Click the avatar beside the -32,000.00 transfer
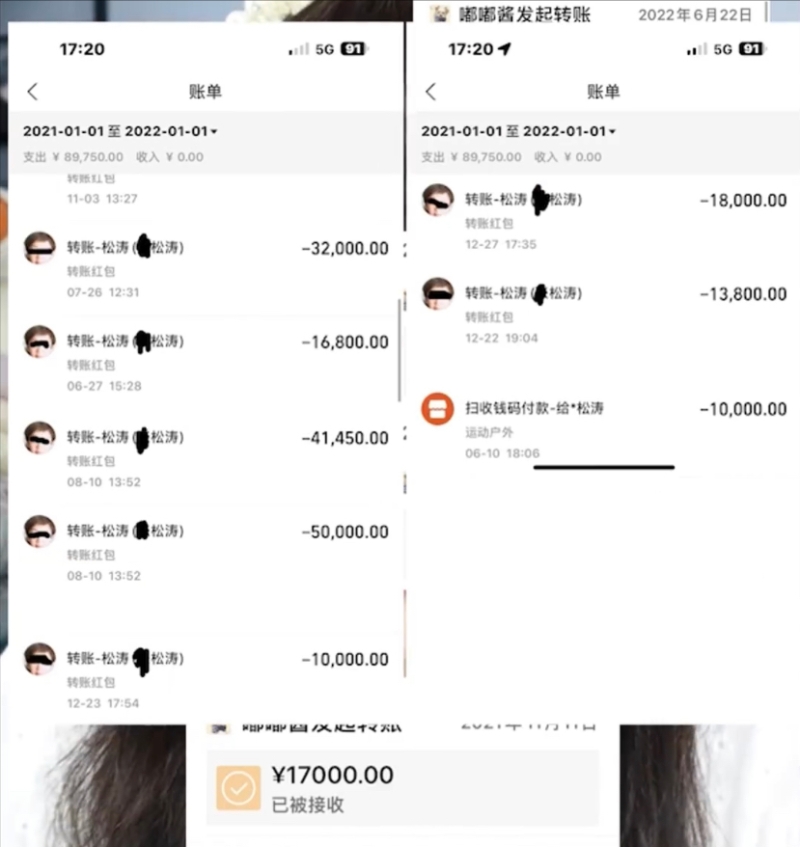 [38, 249]
